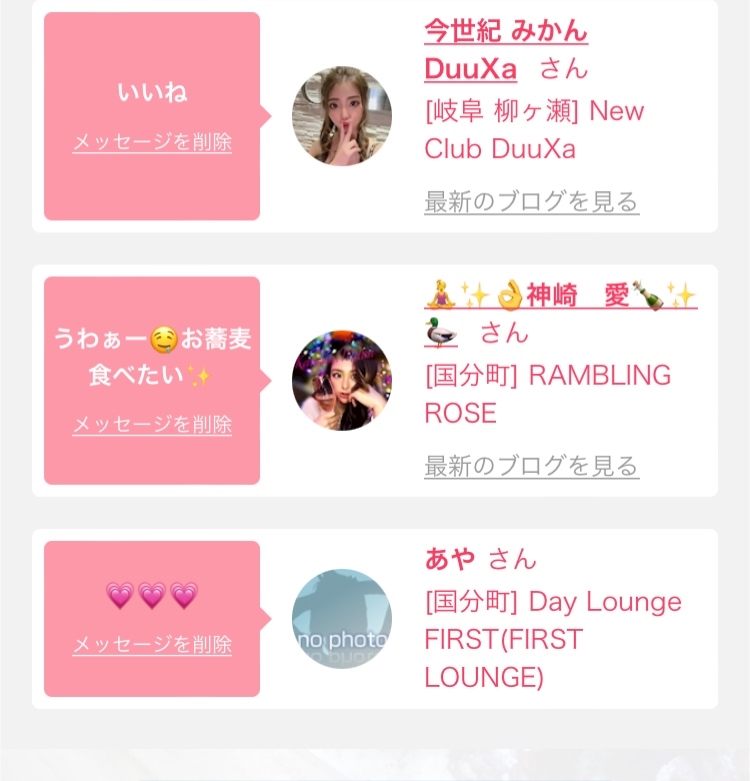Delete the いいね message
This screenshot has width=750, height=781.
click(152, 142)
